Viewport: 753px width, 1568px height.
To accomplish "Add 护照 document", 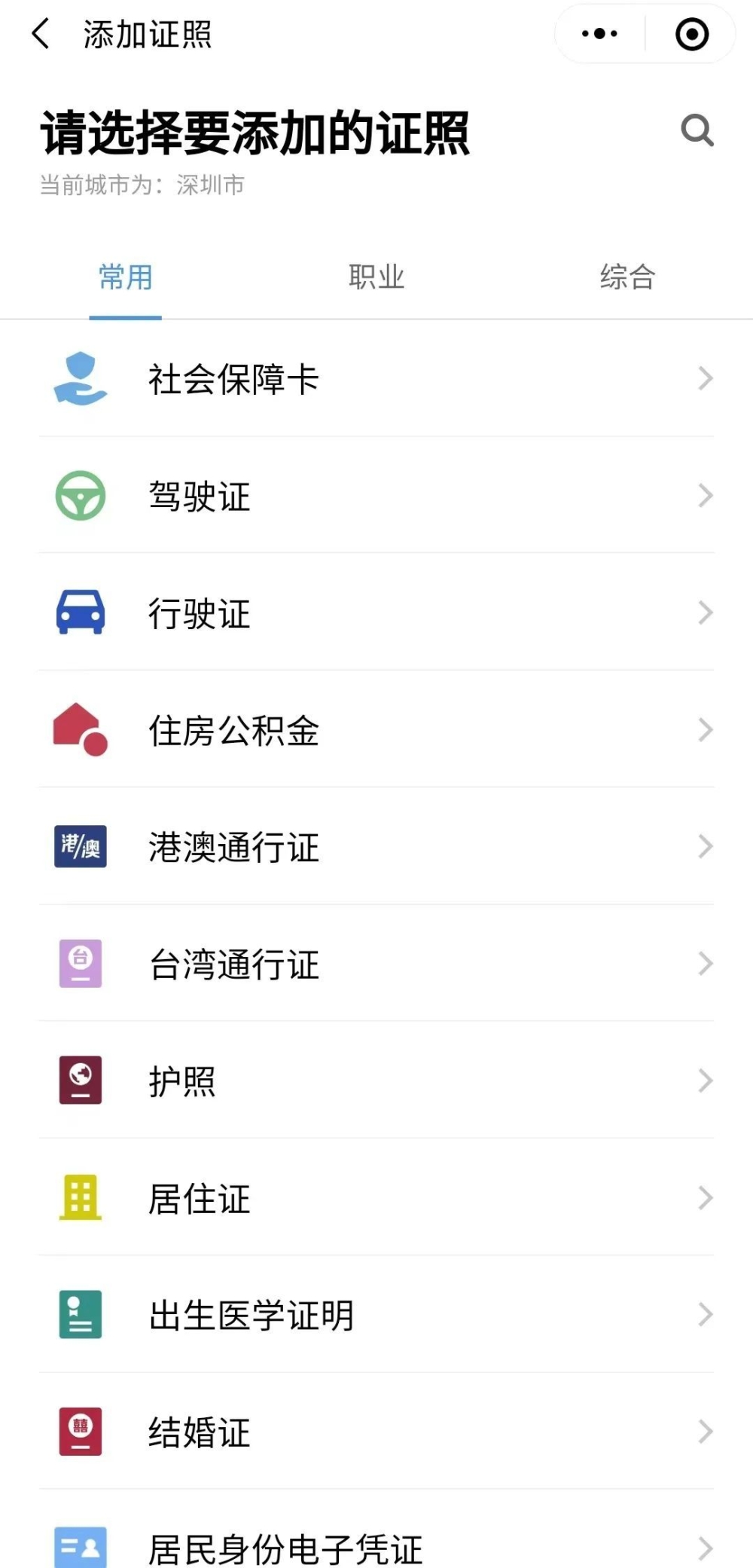I will coord(376,1080).
